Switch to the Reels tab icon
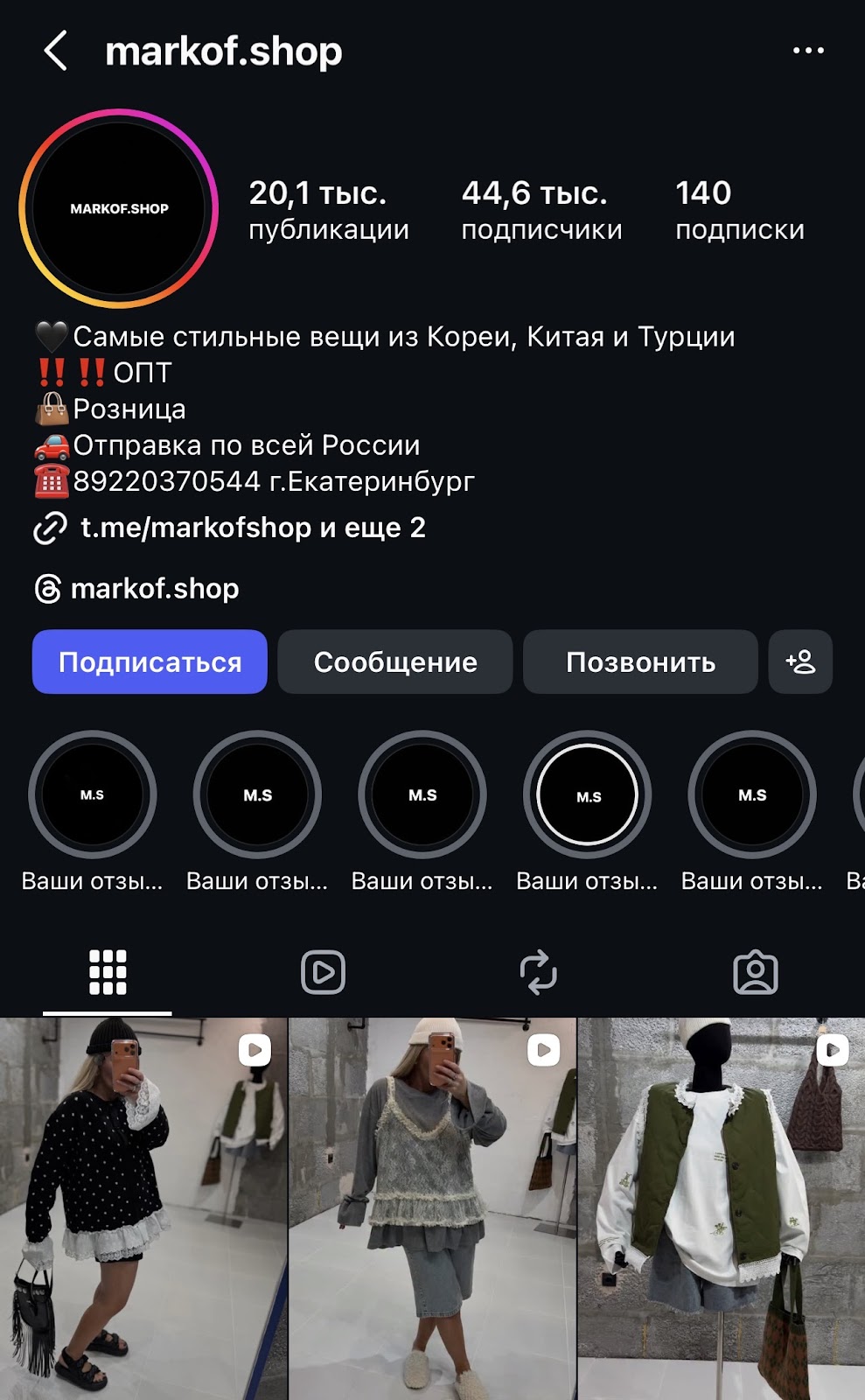865x1400 pixels. click(324, 971)
